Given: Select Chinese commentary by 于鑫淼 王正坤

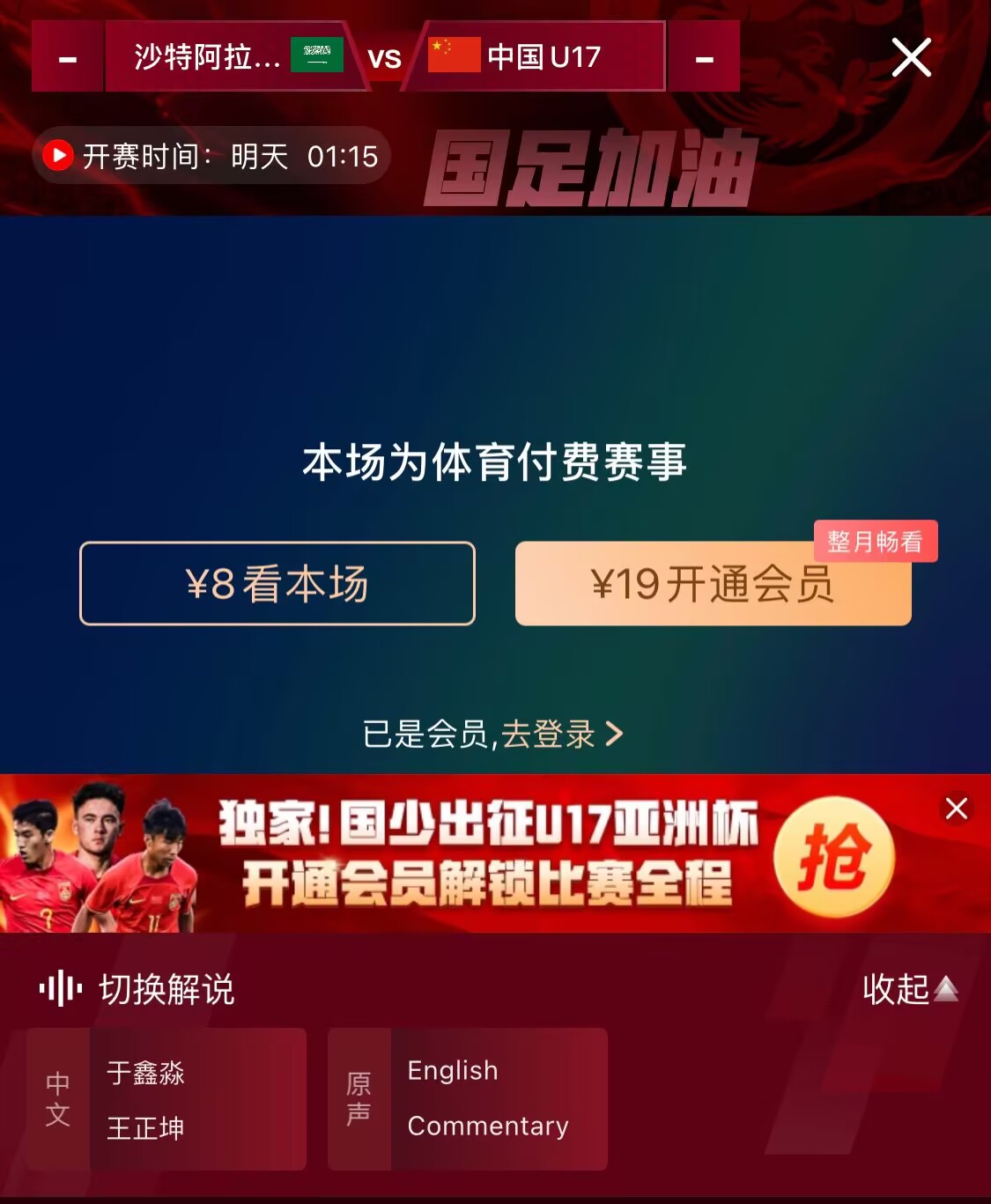Looking at the screenshot, I should pos(166,1099).
